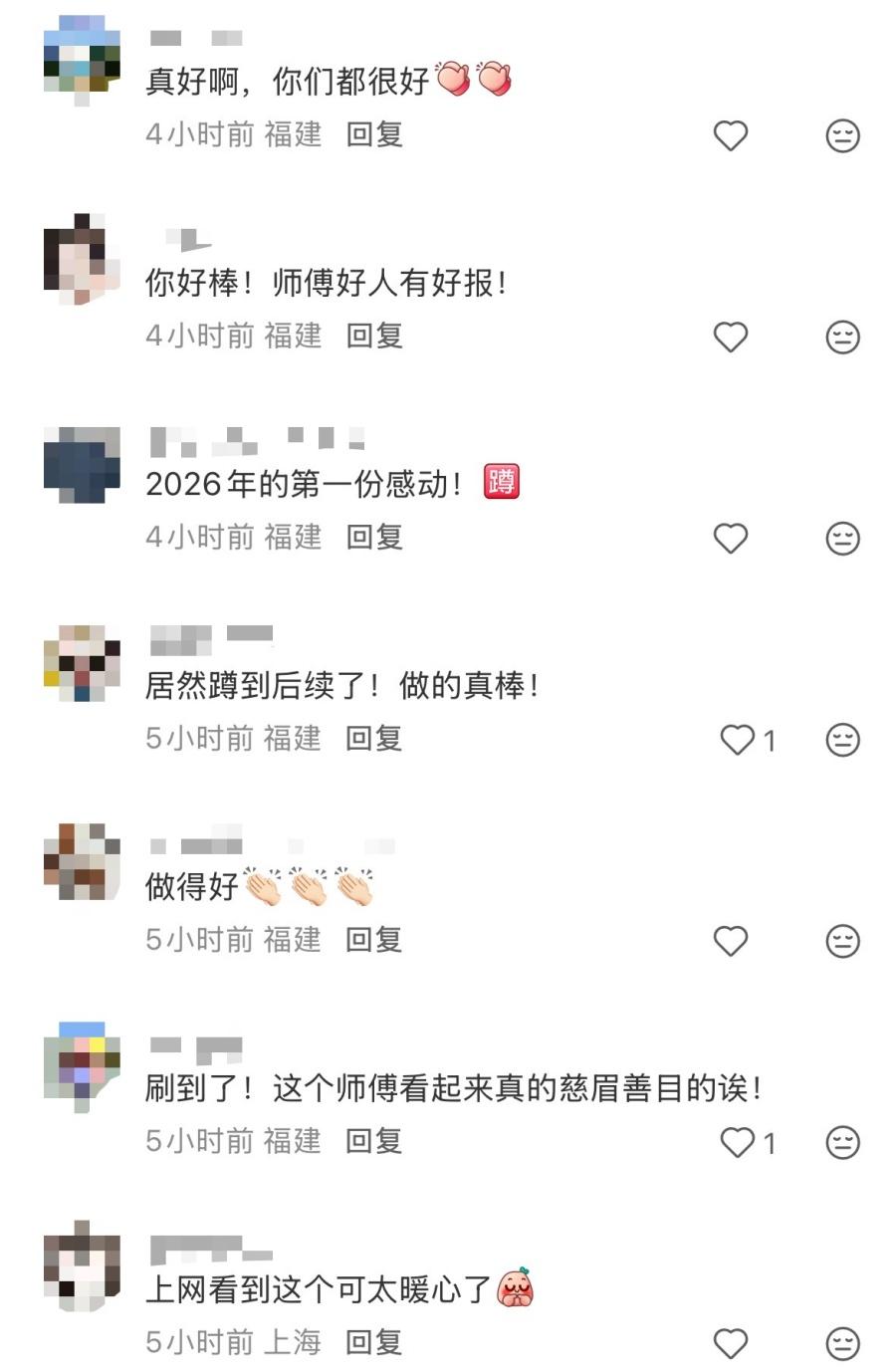Open the commenter avatar beside "2026年的第一份感动！"
Viewport: 896px width, 1372px height.
click(82, 464)
